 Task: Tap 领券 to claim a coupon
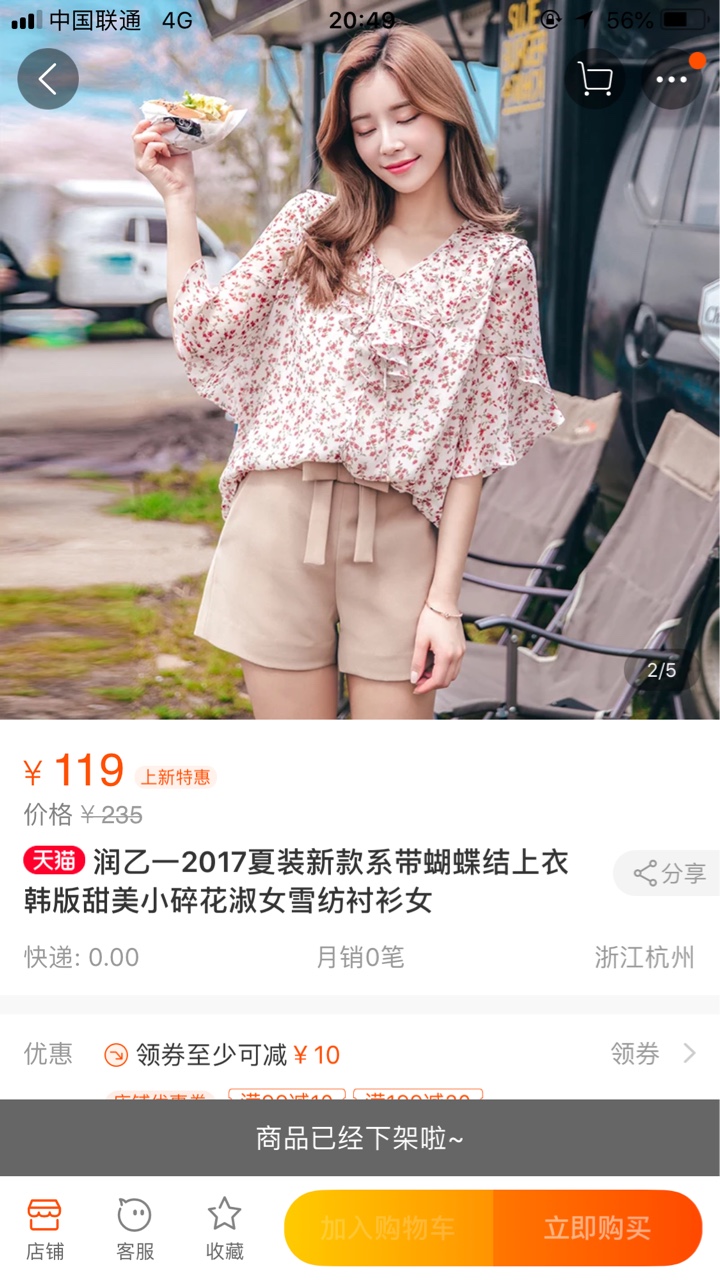654,1053
